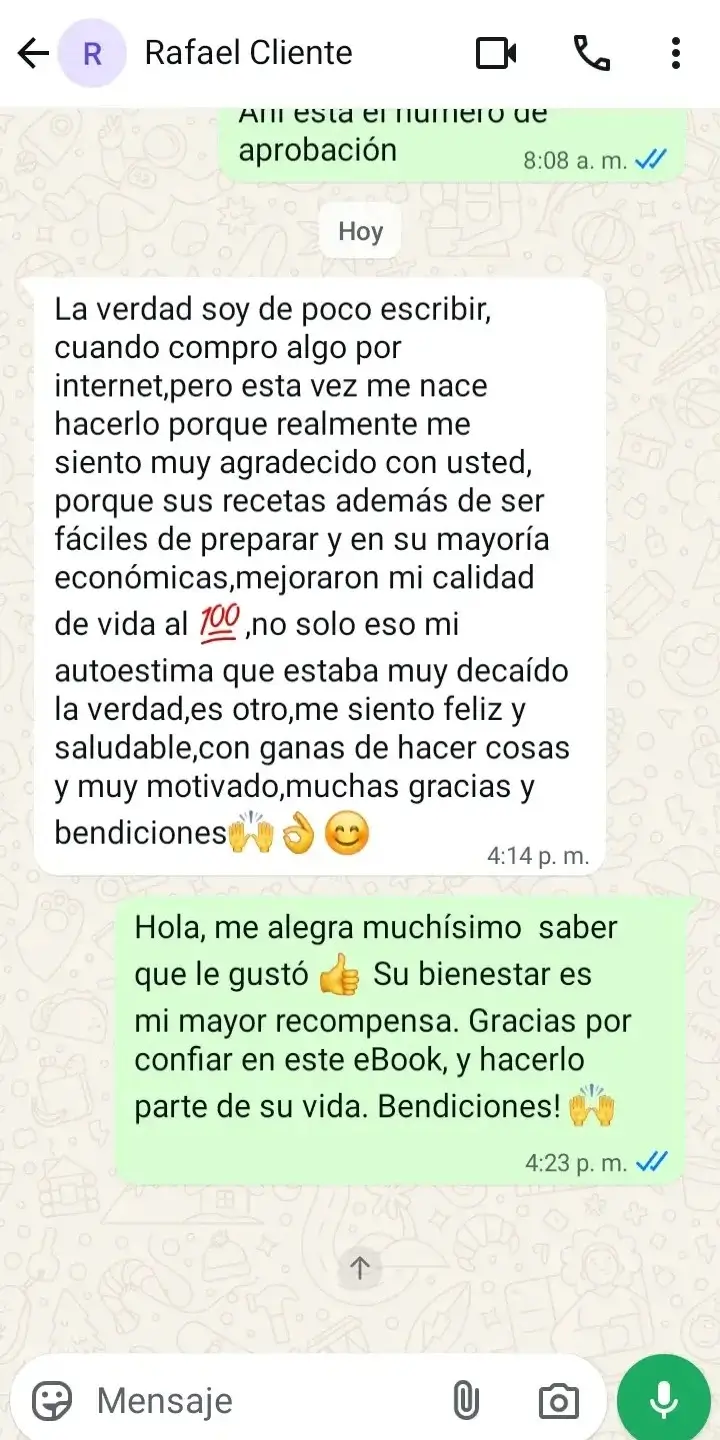
Task: Attach a file with the paperclip
Action: [465, 1401]
